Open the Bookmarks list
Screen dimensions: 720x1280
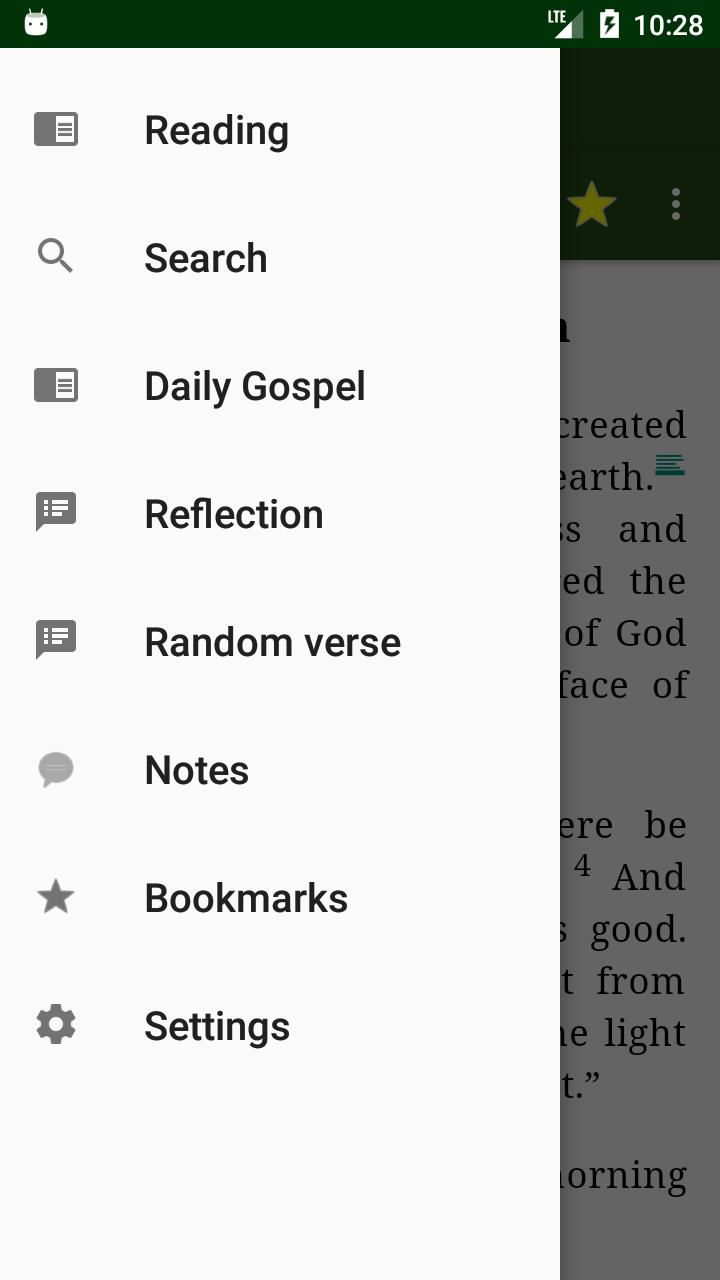coord(246,898)
